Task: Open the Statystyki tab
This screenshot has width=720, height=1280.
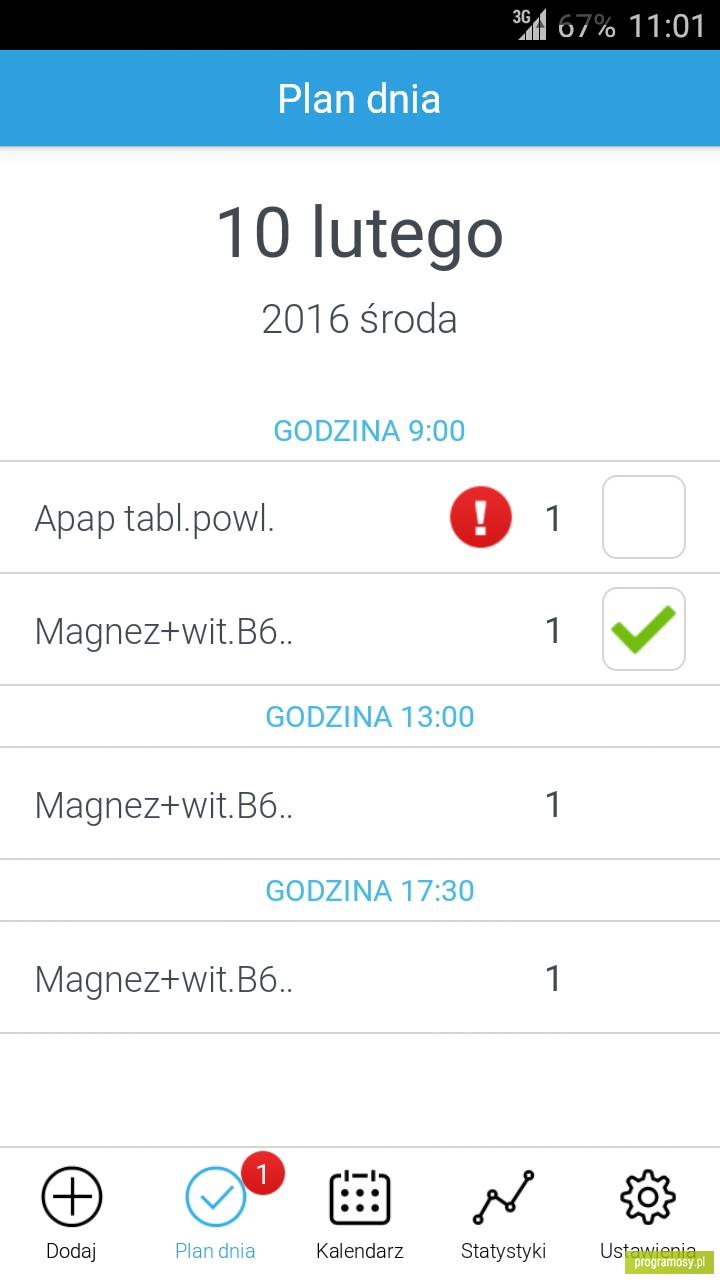Action: tap(504, 1213)
